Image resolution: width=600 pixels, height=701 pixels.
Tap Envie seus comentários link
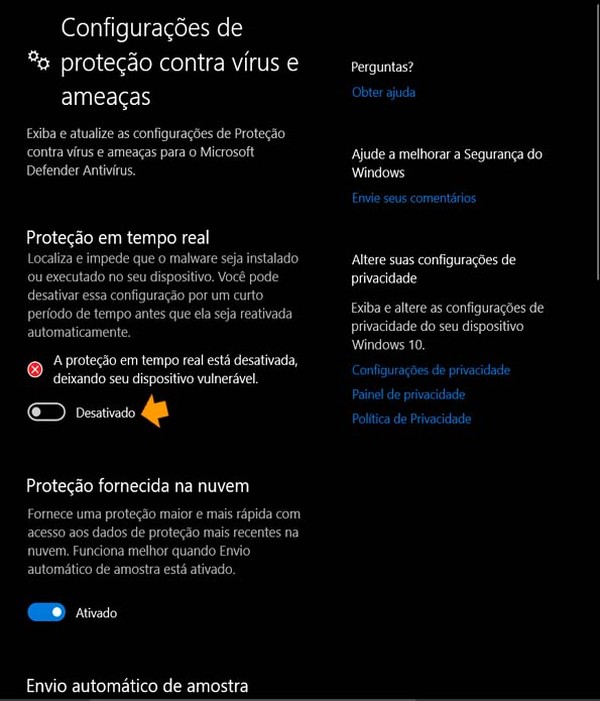414,198
